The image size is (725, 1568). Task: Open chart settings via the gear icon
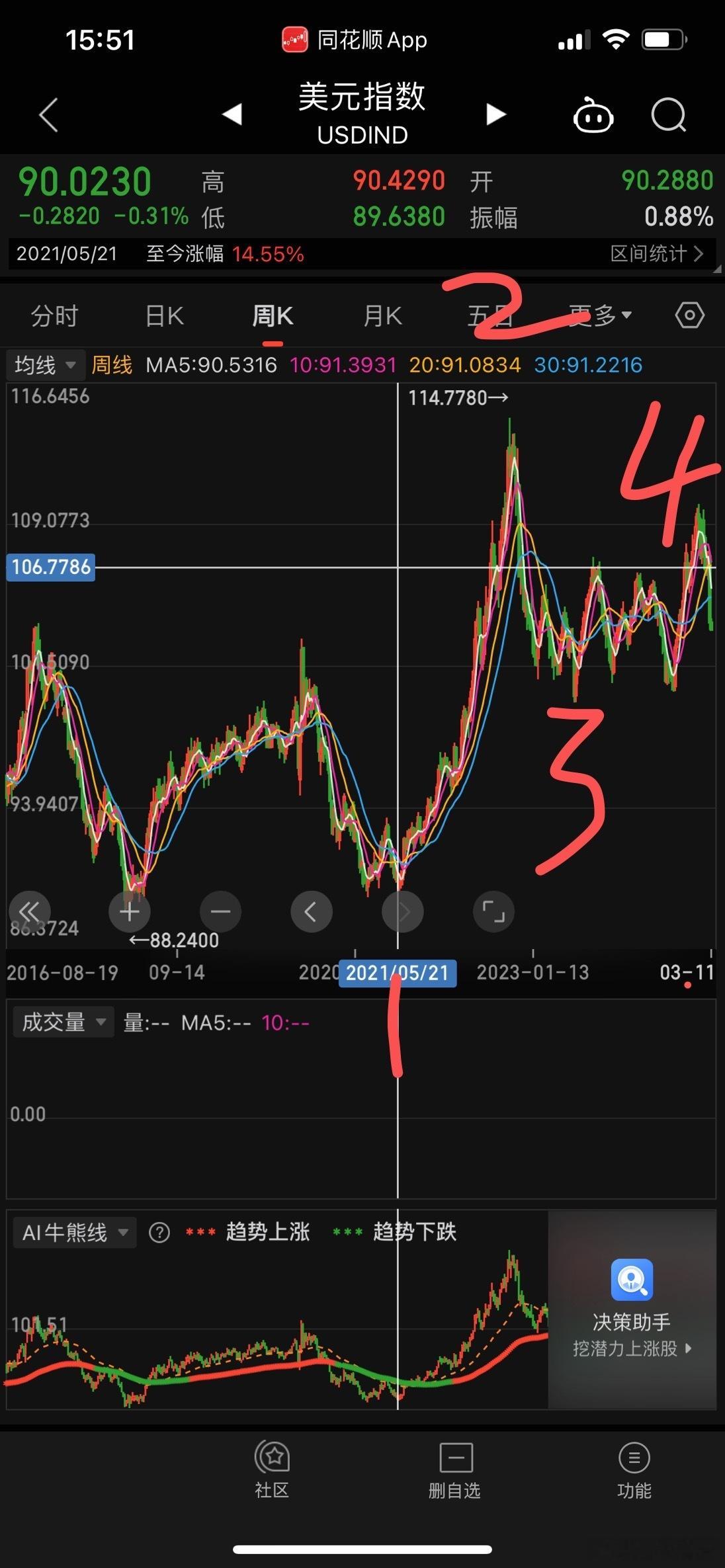pos(689,315)
